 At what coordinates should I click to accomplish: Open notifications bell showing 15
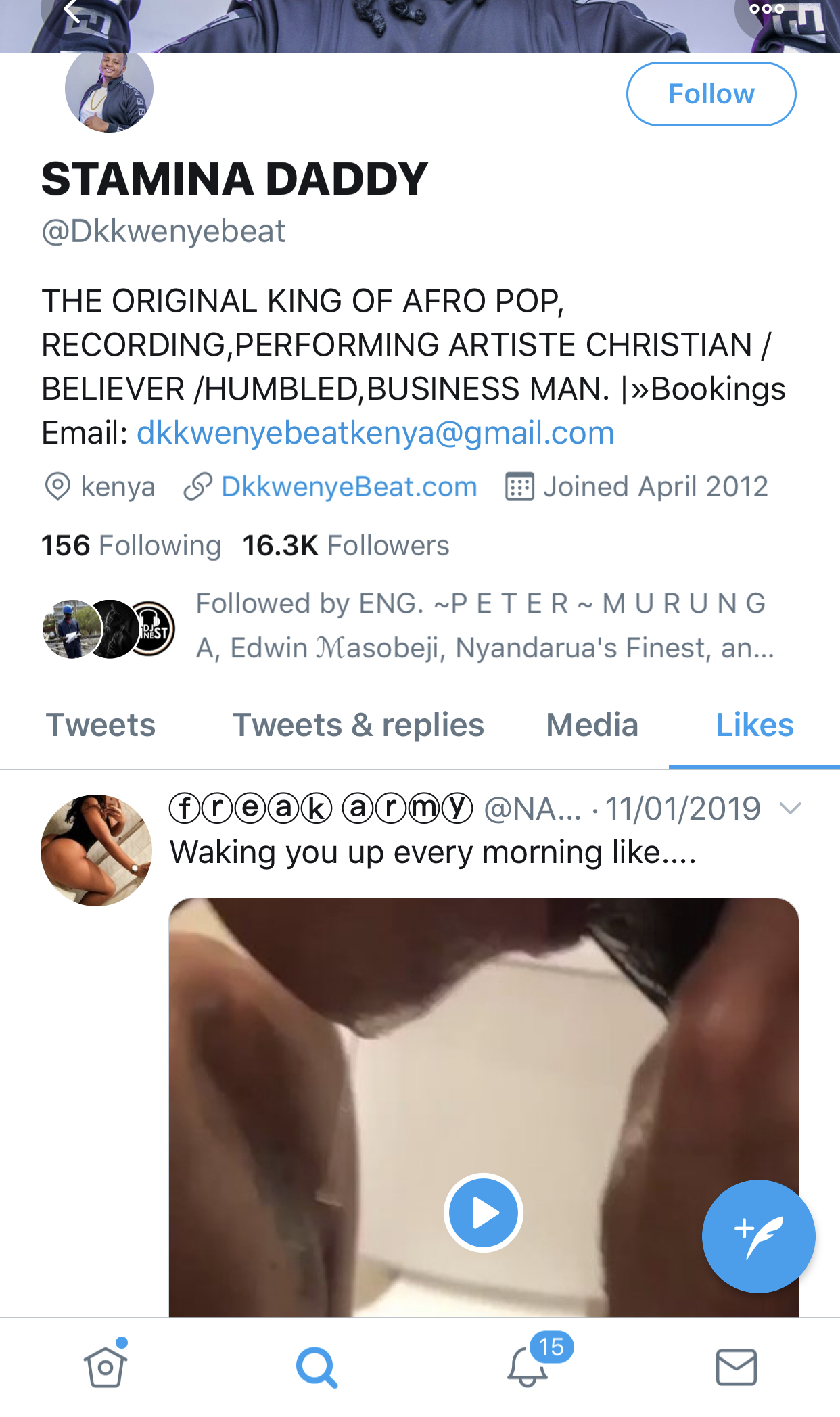(528, 1366)
